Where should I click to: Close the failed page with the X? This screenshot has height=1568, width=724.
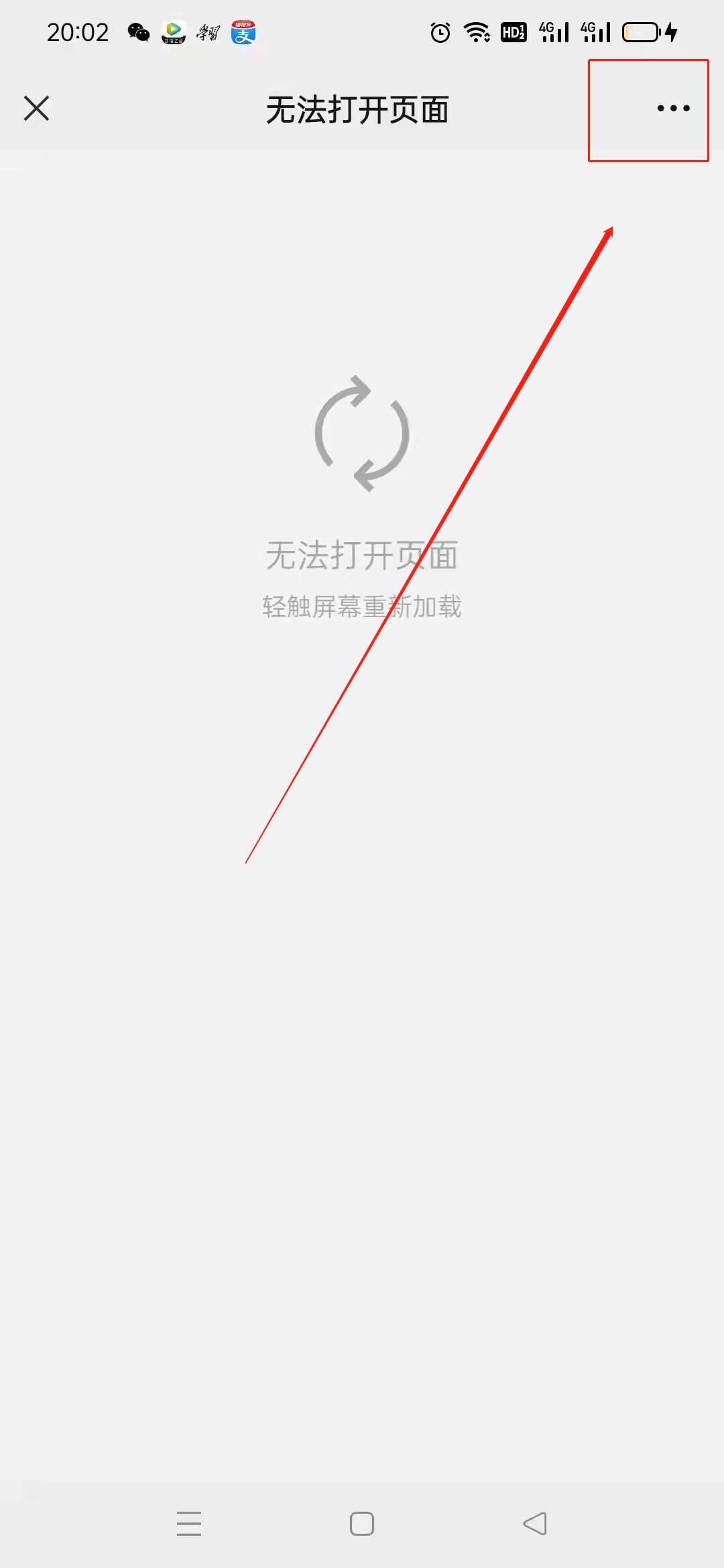pyautogui.click(x=37, y=108)
